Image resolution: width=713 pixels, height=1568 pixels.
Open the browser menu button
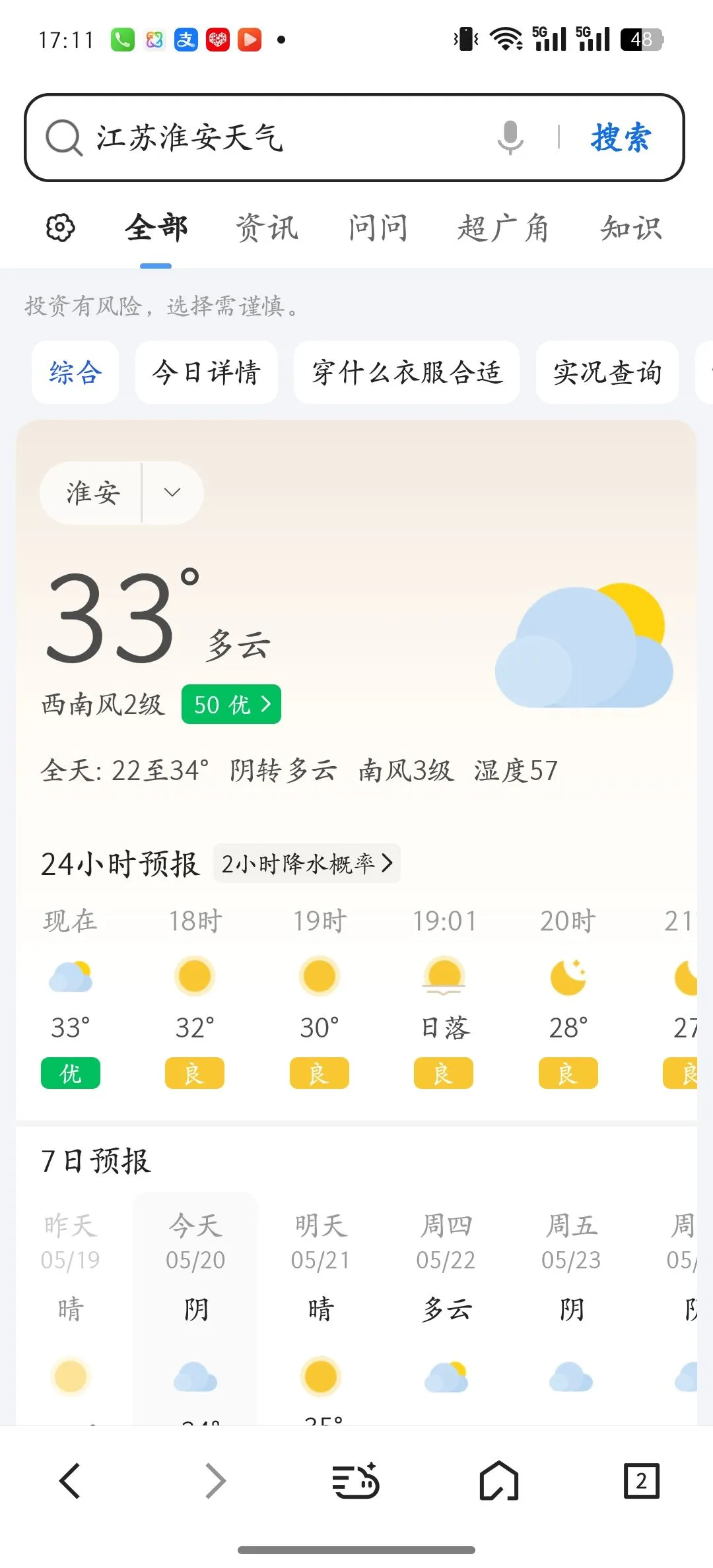[x=356, y=1482]
